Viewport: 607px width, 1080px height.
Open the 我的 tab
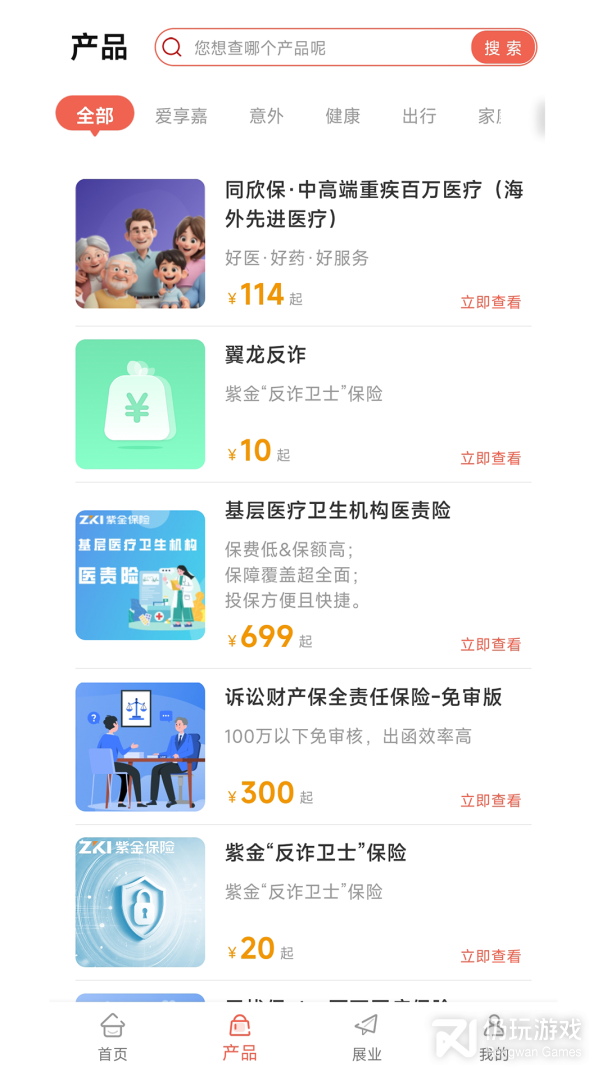click(x=494, y=1037)
